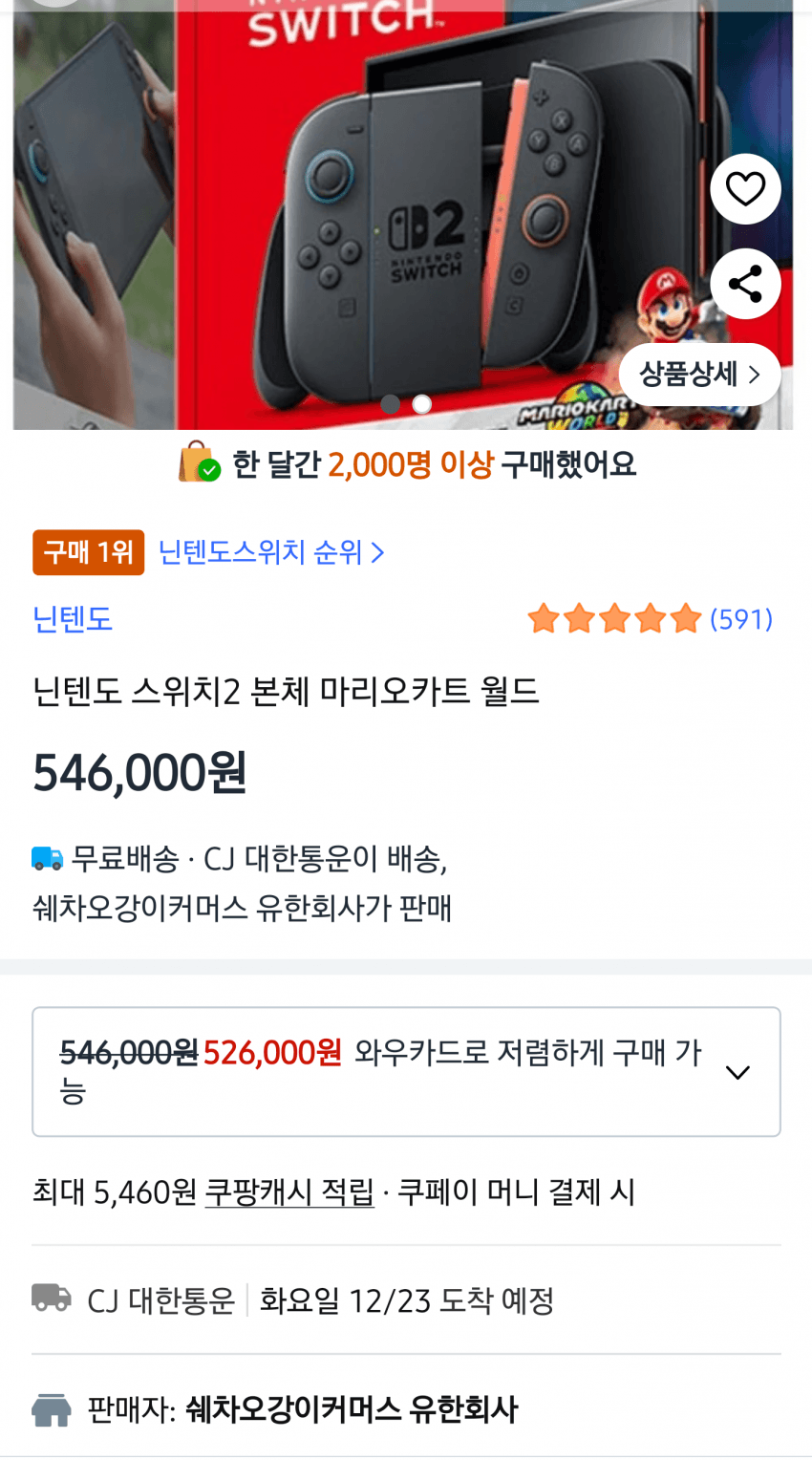Share this product listing
The width and height of the screenshot is (812, 1460).
(745, 284)
